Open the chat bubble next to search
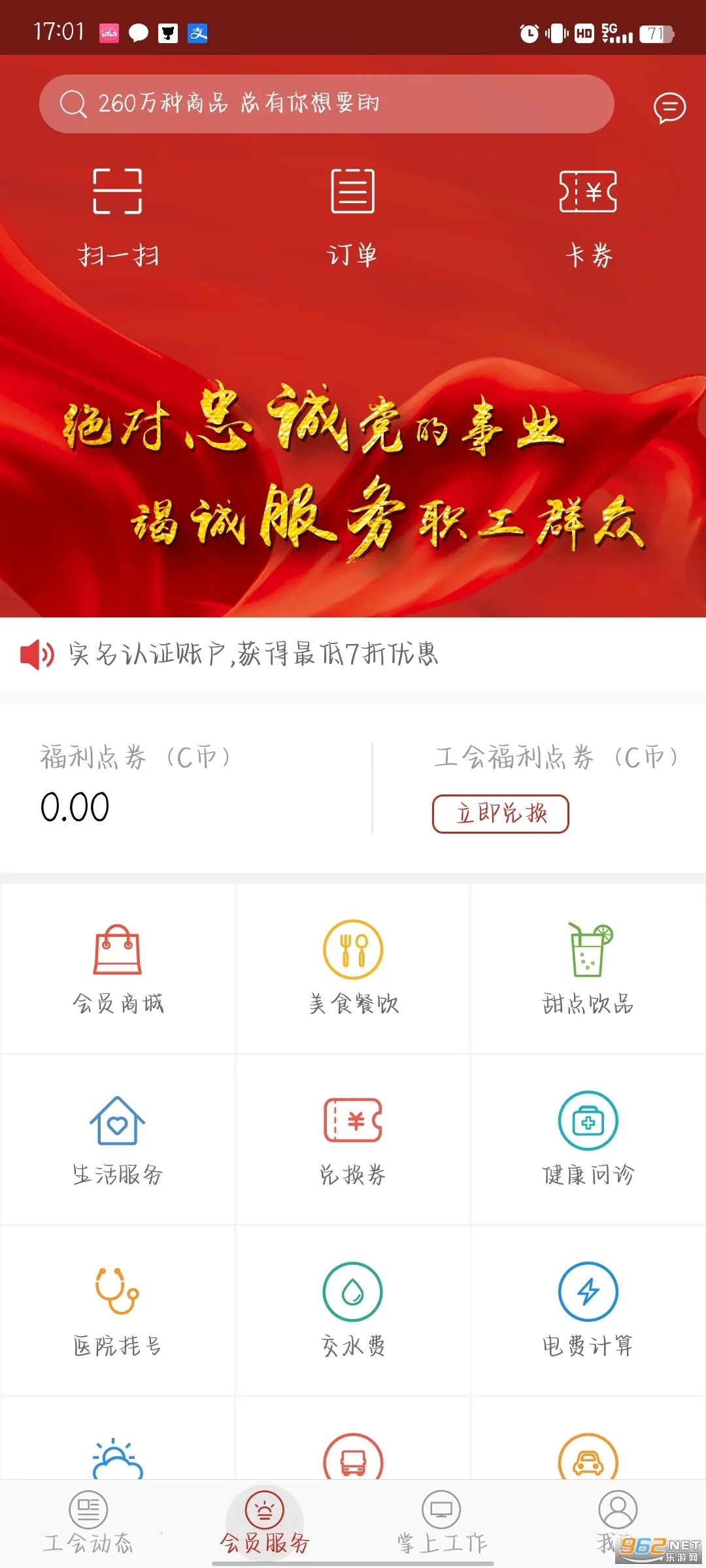The width and height of the screenshot is (706, 1568). (x=669, y=108)
